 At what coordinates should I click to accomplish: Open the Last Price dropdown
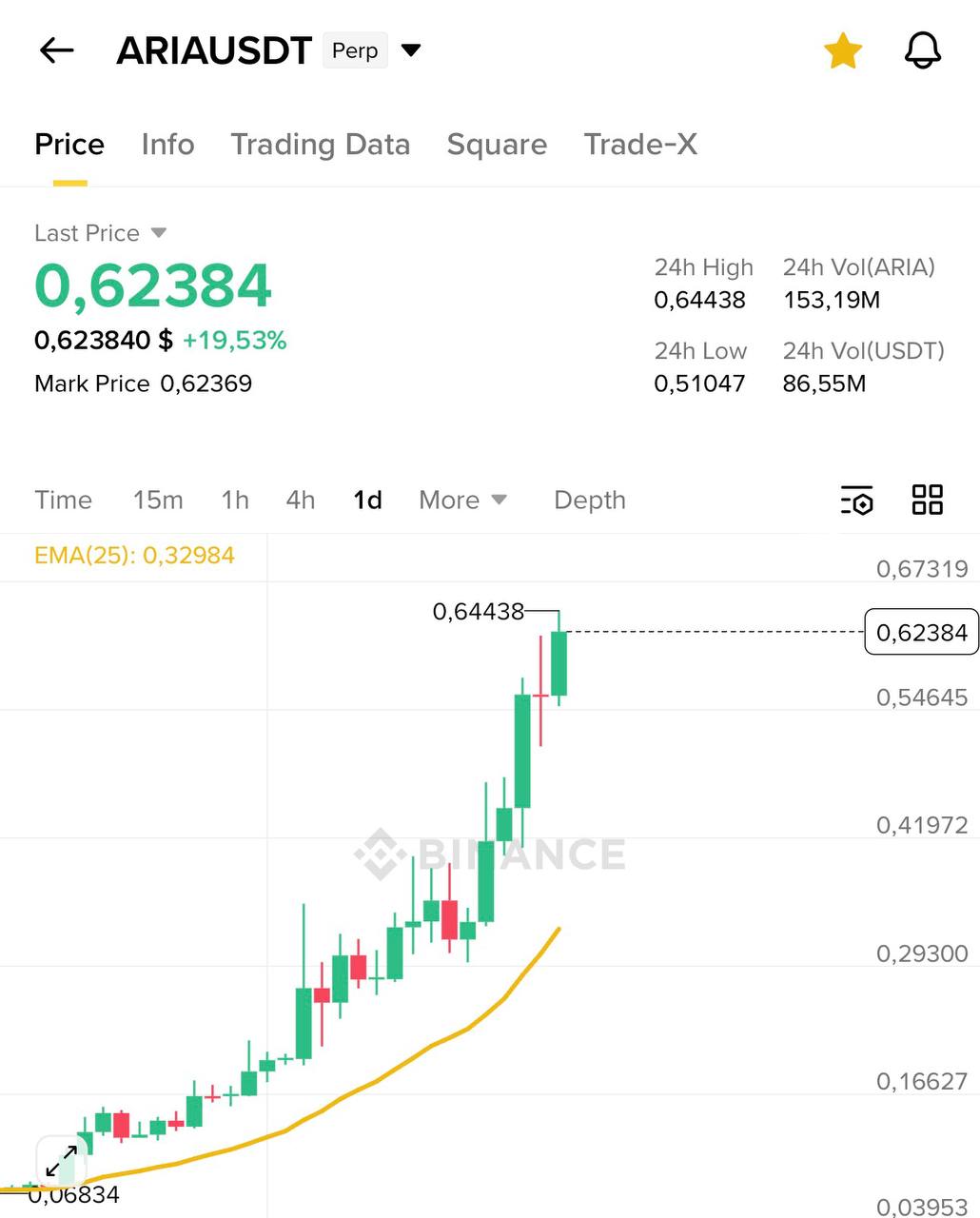click(x=100, y=232)
